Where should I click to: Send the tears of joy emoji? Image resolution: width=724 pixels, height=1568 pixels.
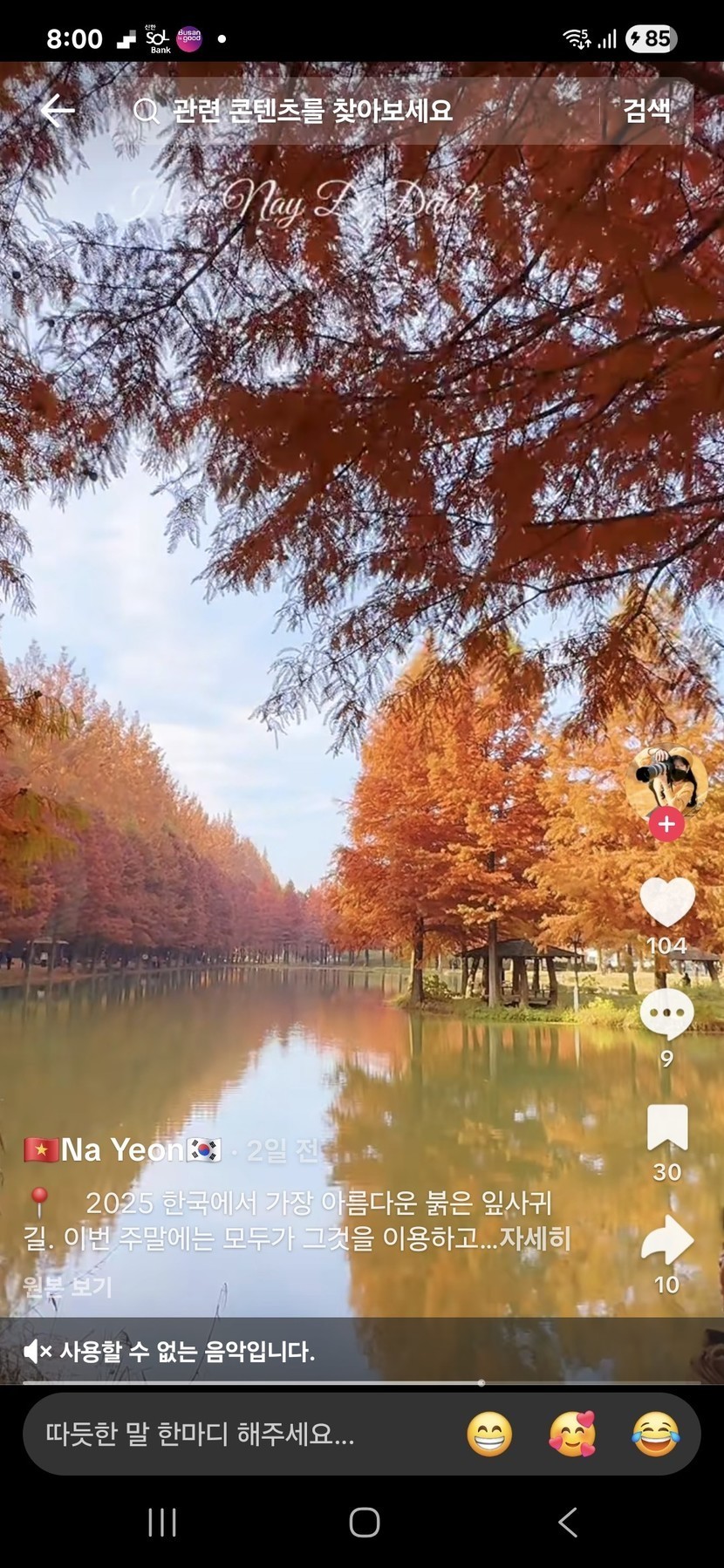(655, 1435)
